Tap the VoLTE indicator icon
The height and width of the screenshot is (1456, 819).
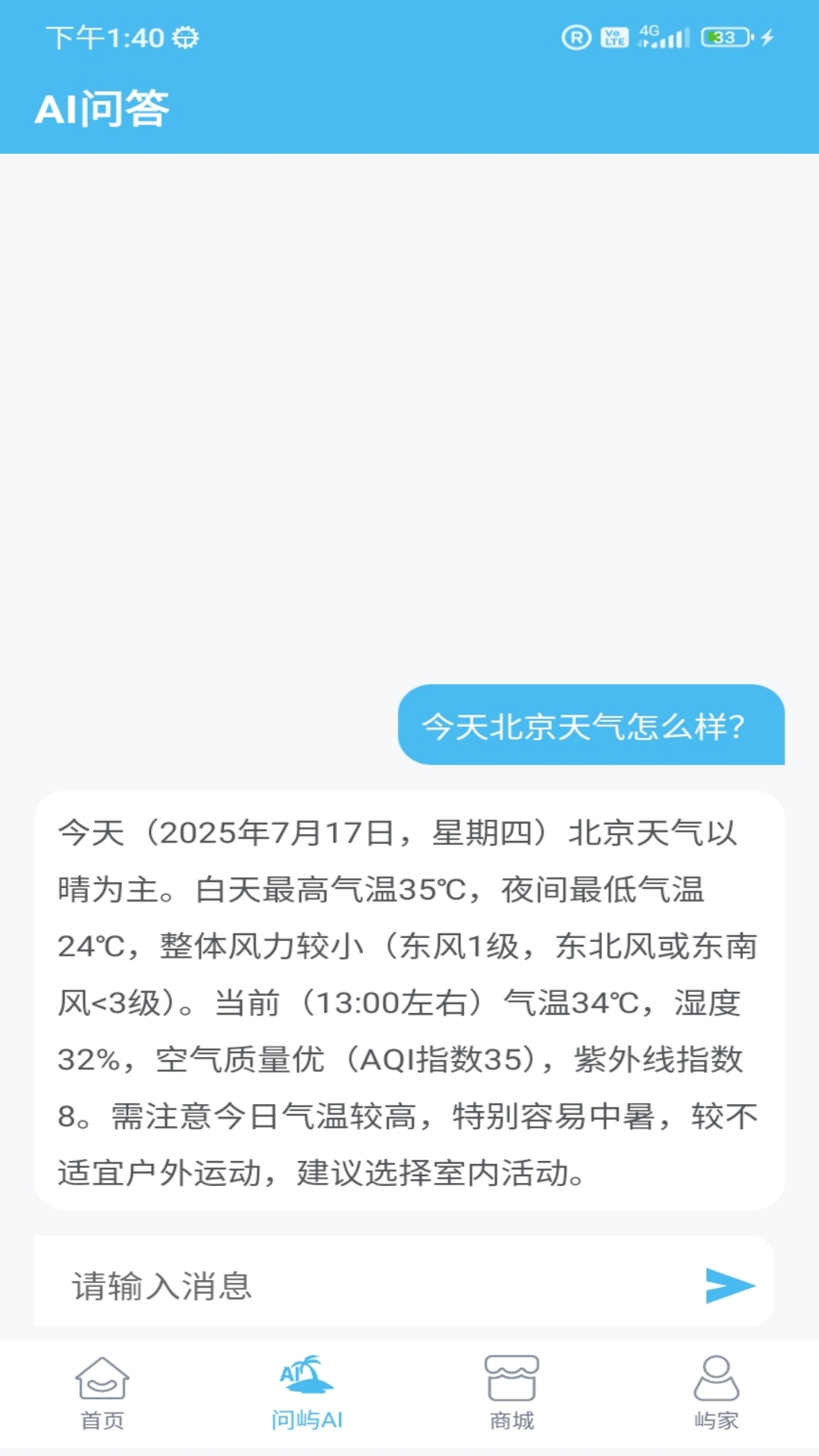[x=614, y=36]
